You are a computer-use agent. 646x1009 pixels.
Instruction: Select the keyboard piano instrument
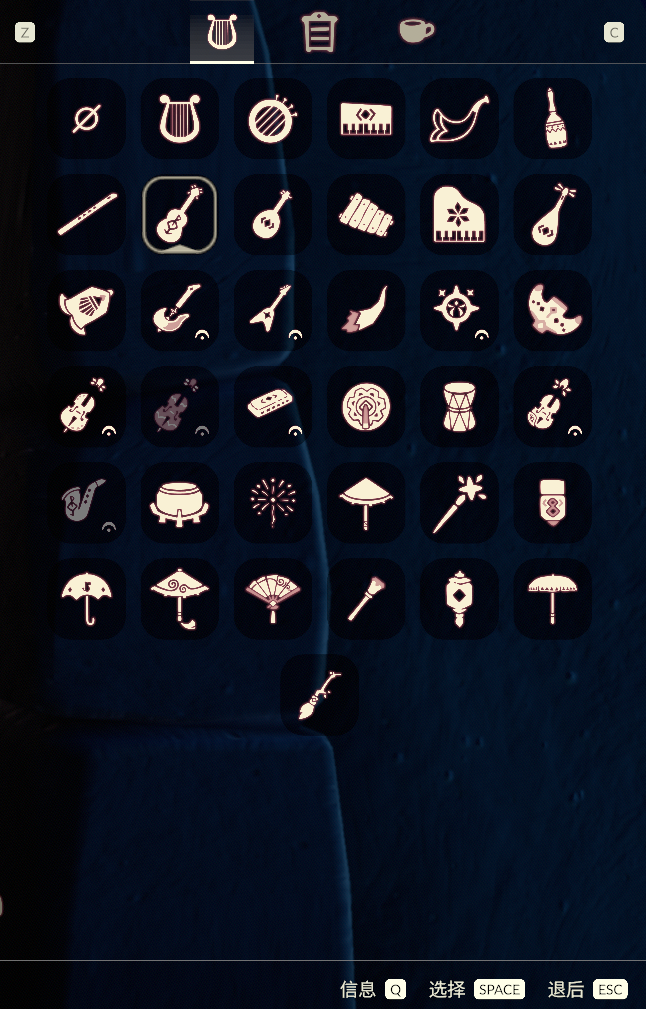point(366,119)
